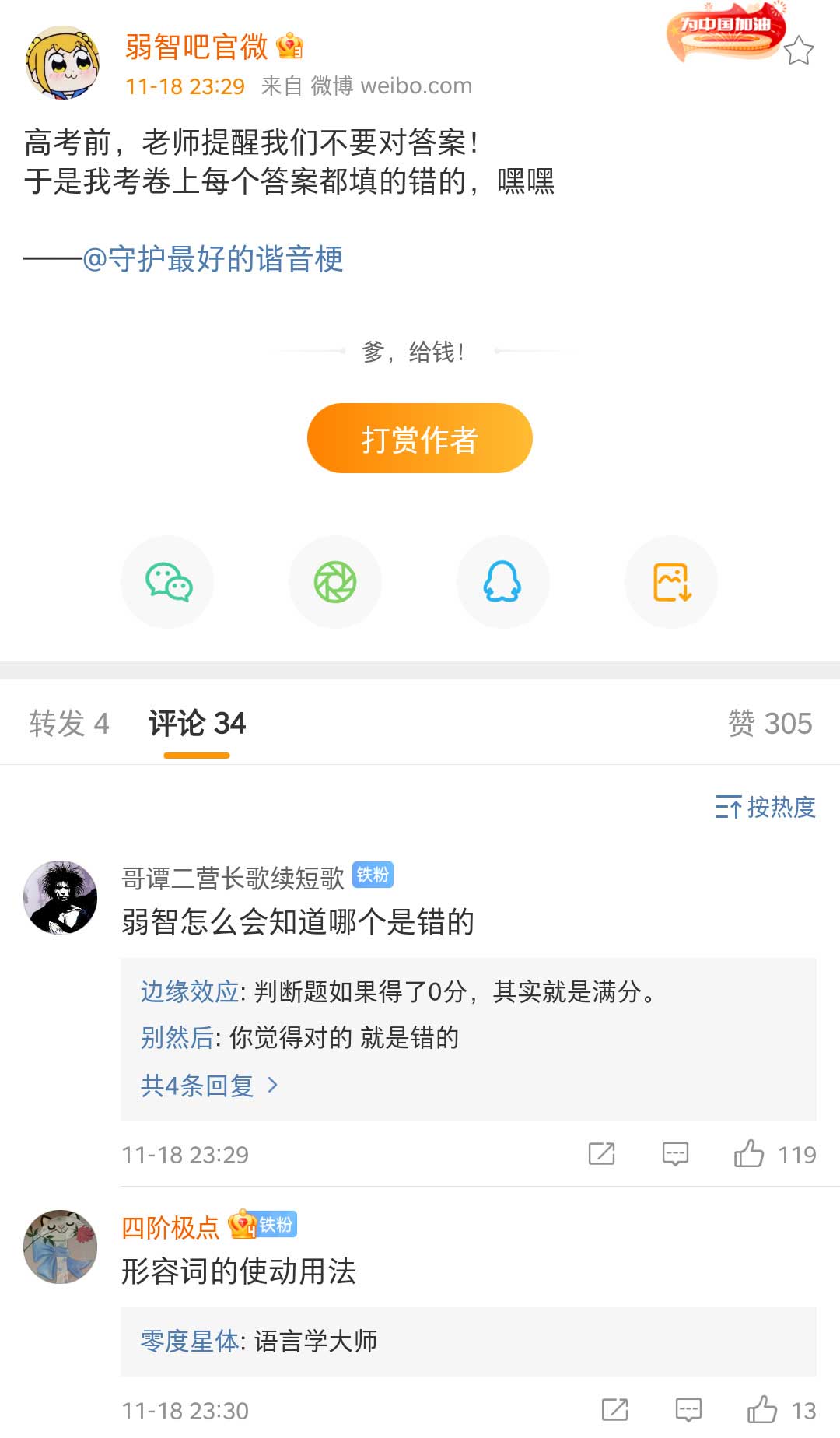
Task: Switch to the 赞 305 tab
Action: point(769,724)
